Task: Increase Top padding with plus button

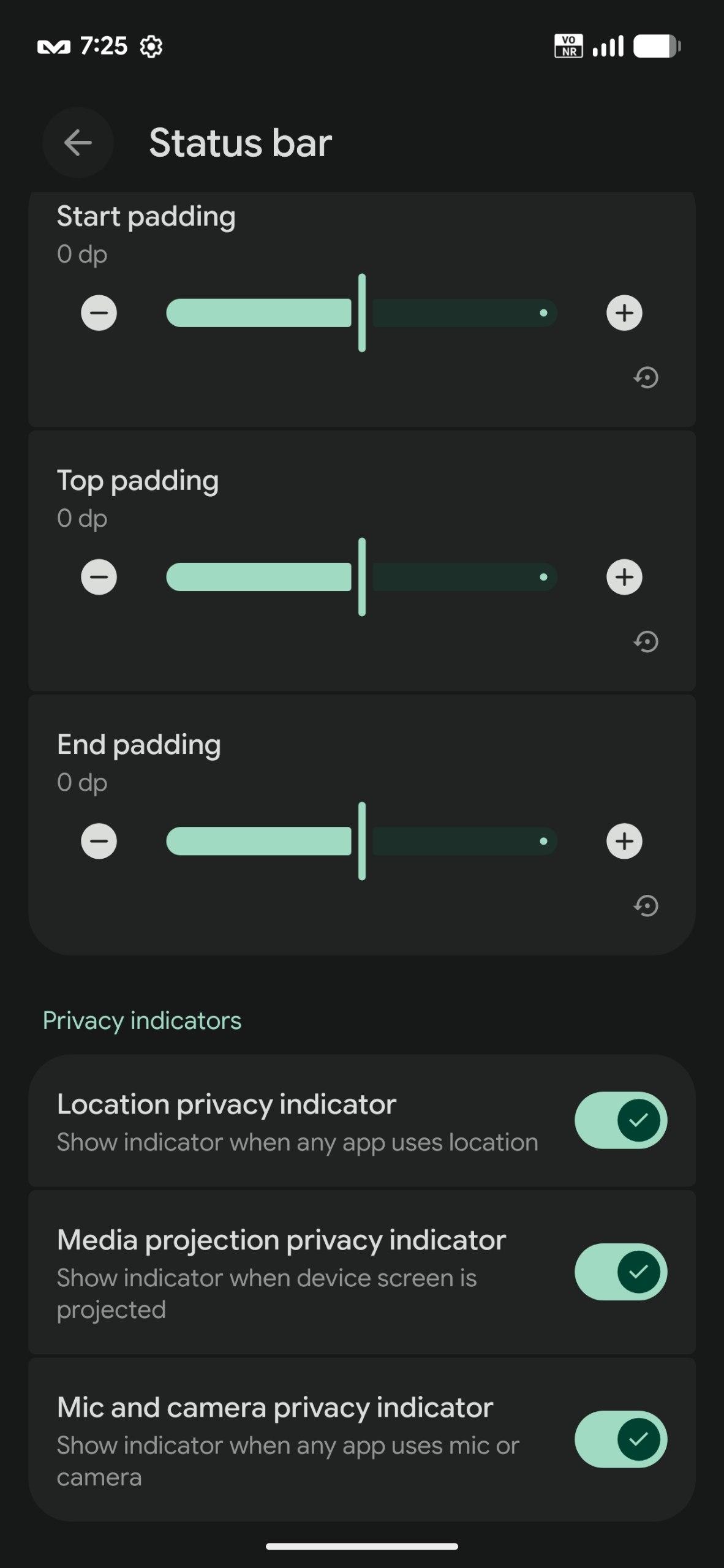Action: point(624,577)
